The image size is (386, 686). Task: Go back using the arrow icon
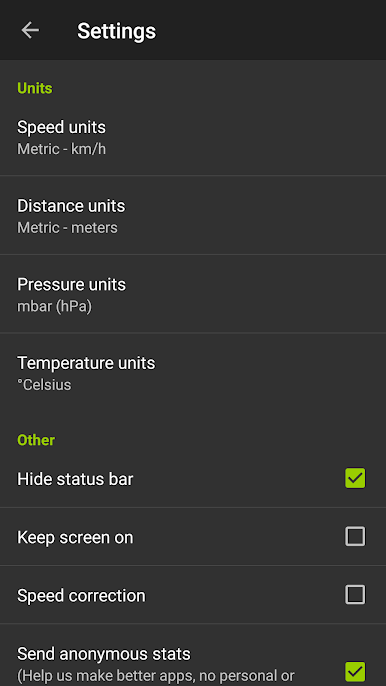[x=30, y=30]
